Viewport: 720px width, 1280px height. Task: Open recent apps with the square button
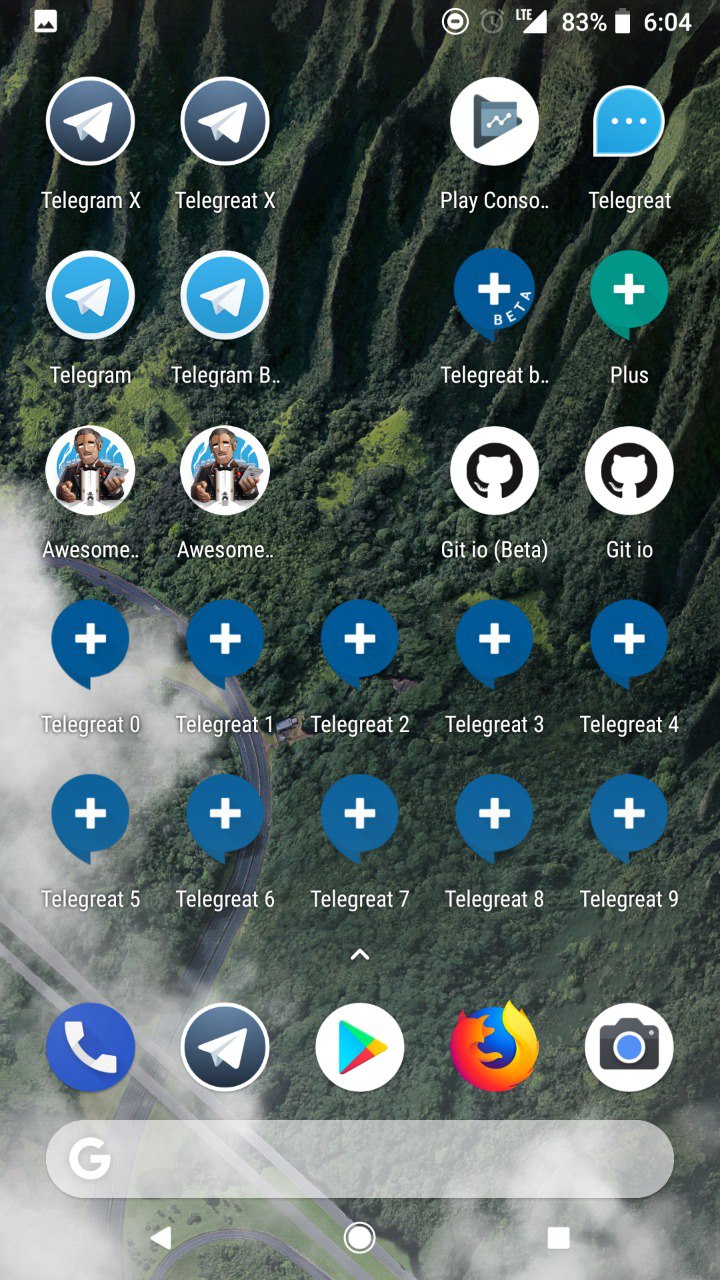pos(558,1238)
